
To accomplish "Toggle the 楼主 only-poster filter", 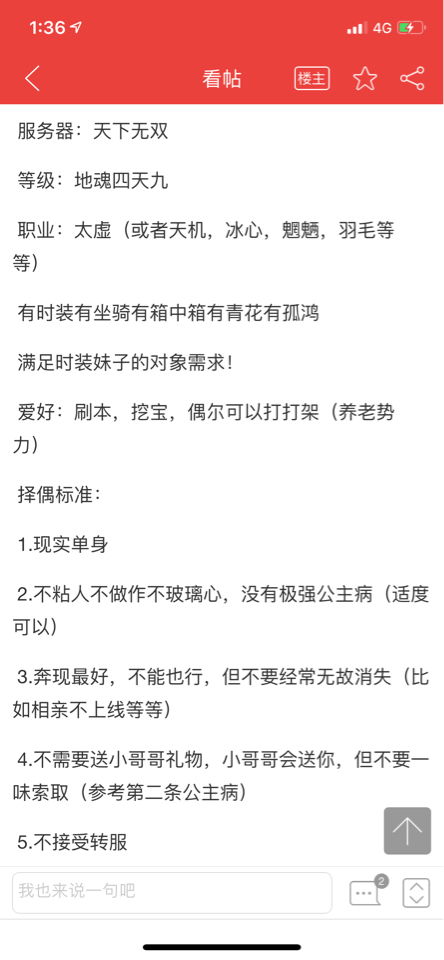I will click(312, 78).
